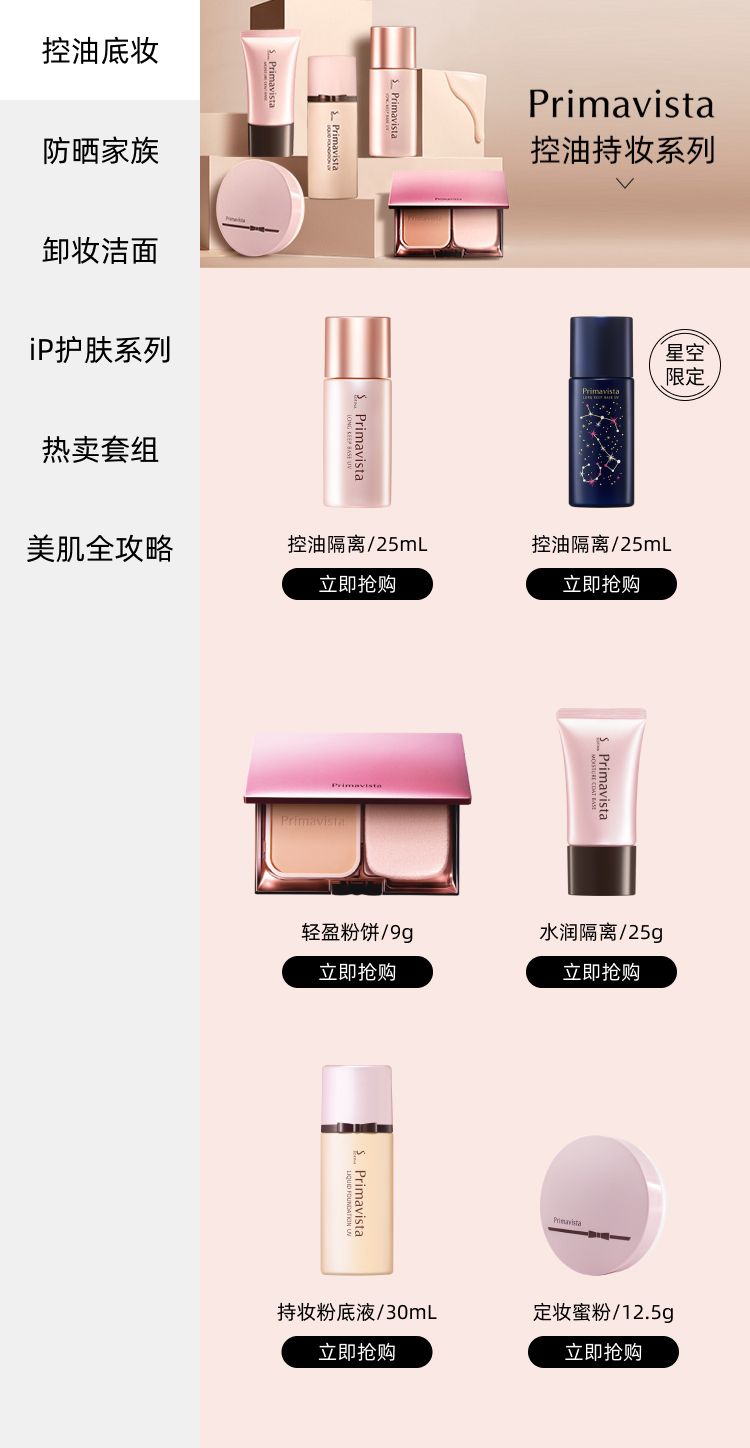This screenshot has width=750, height=1448.
Task: Open the pink 控油隔离/25mL product image
Action: pyautogui.click(x=357, y=412)
